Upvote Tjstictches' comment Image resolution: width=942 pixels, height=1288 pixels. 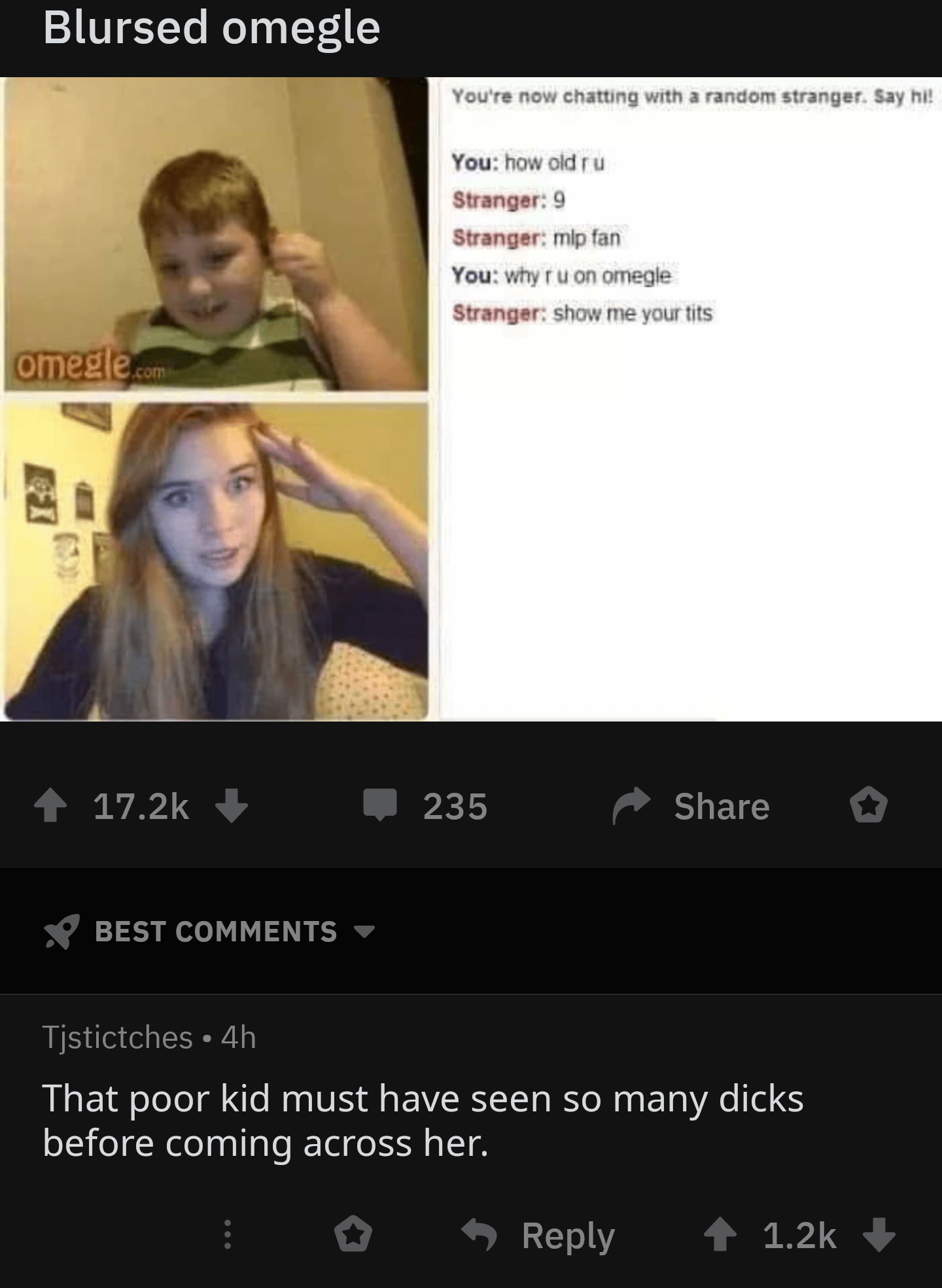720,1235
